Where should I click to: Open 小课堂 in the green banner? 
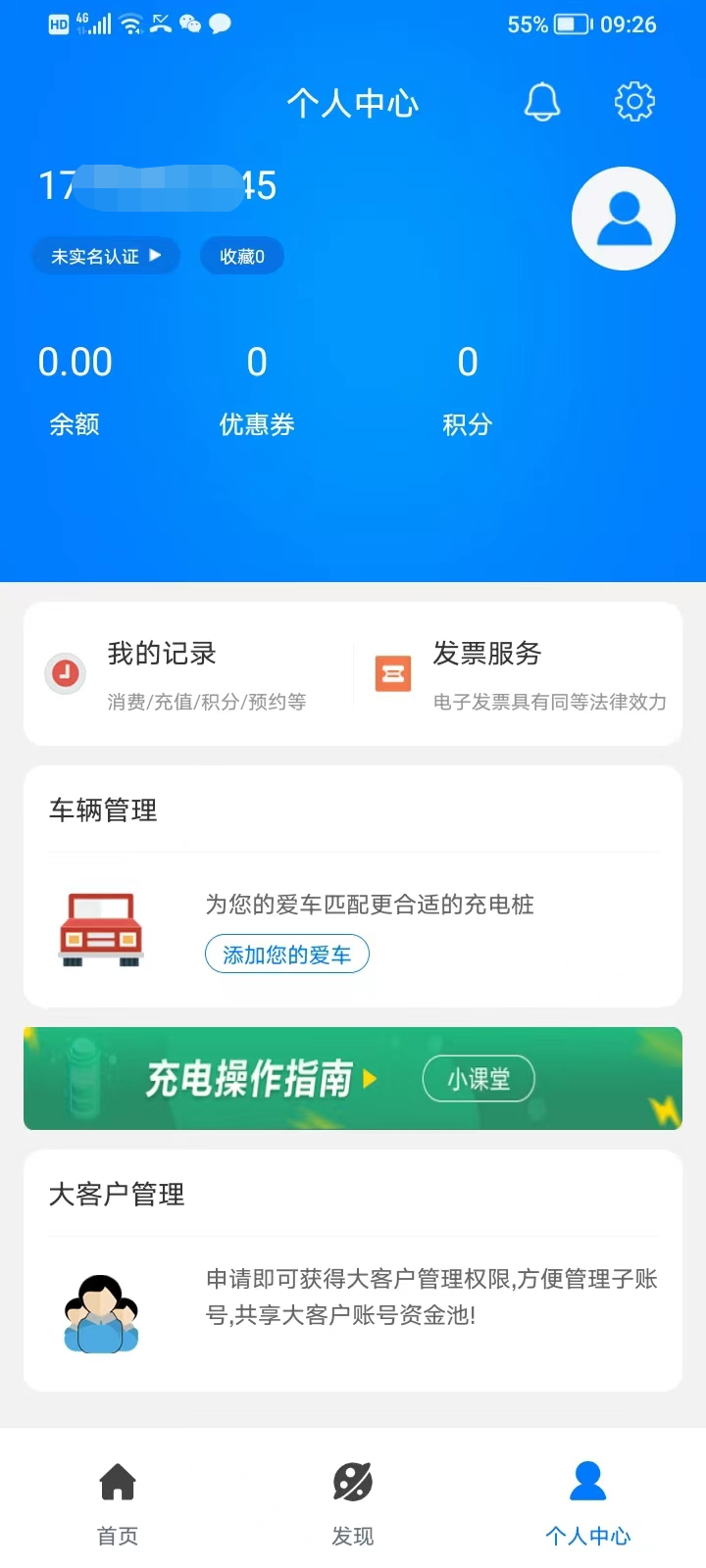(478, 1078)
